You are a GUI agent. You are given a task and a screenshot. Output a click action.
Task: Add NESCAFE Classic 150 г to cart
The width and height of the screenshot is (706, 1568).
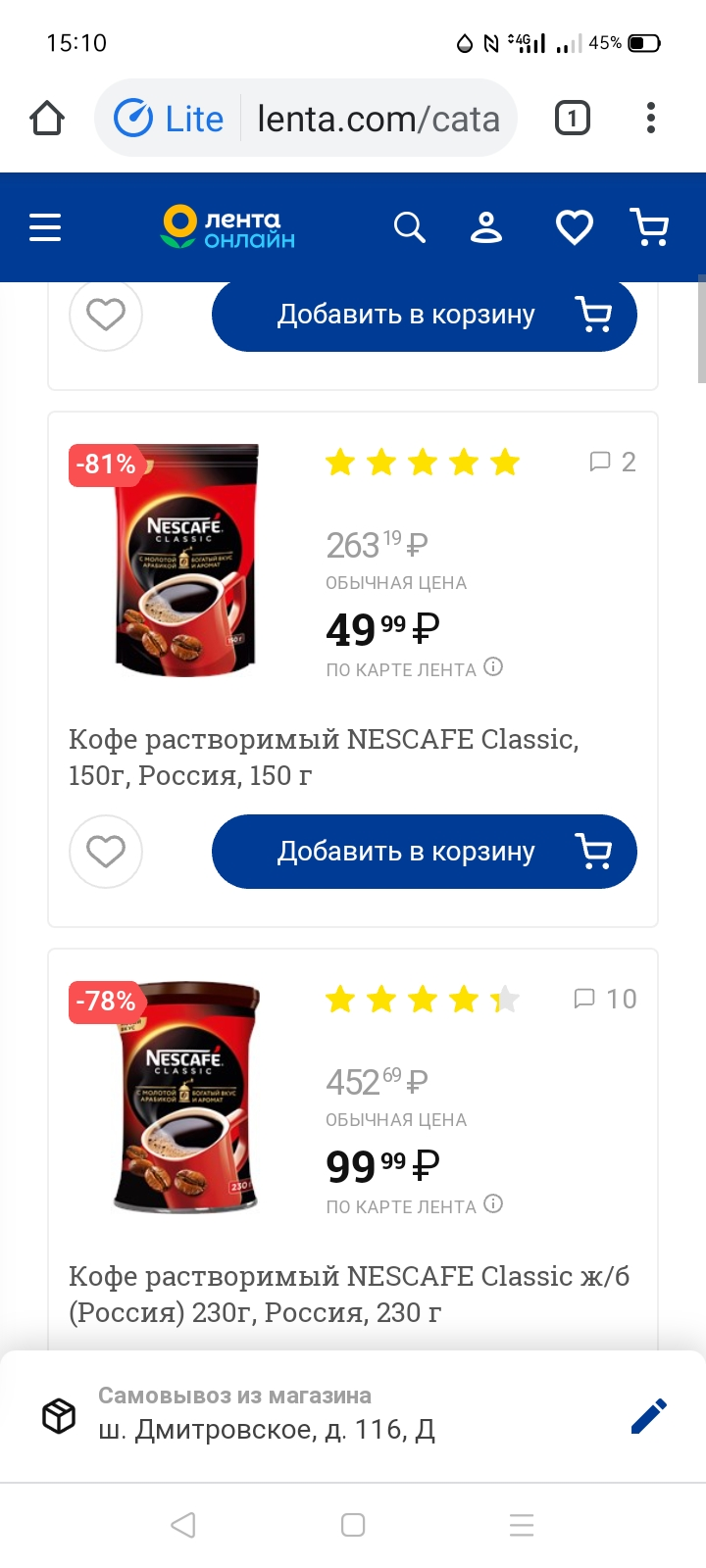(x=425, y=852)
